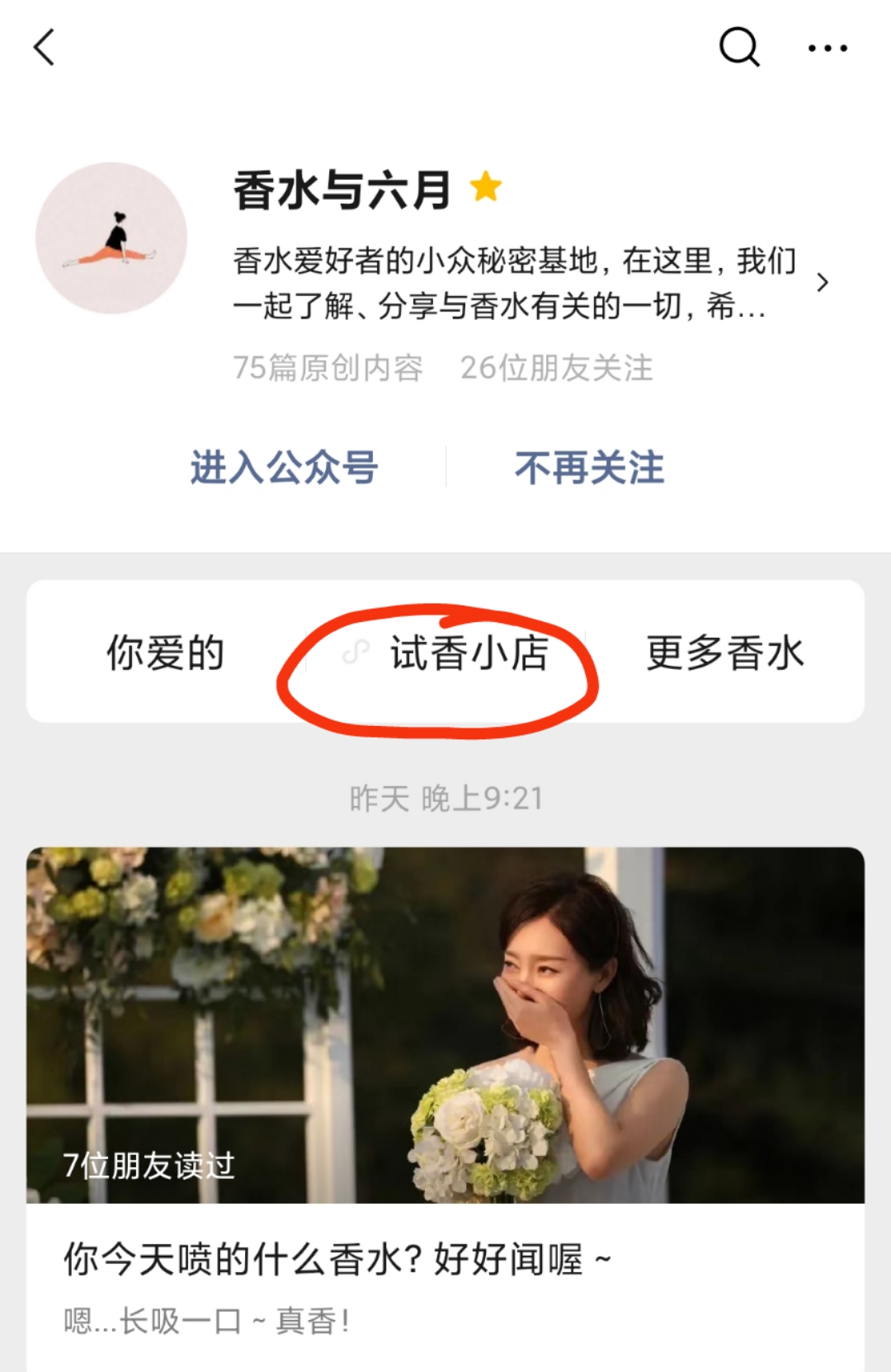Open the 你爱的 menu
Viewport: 891px width, 1372px height.
pyautogui.click(x=166, y=653)
